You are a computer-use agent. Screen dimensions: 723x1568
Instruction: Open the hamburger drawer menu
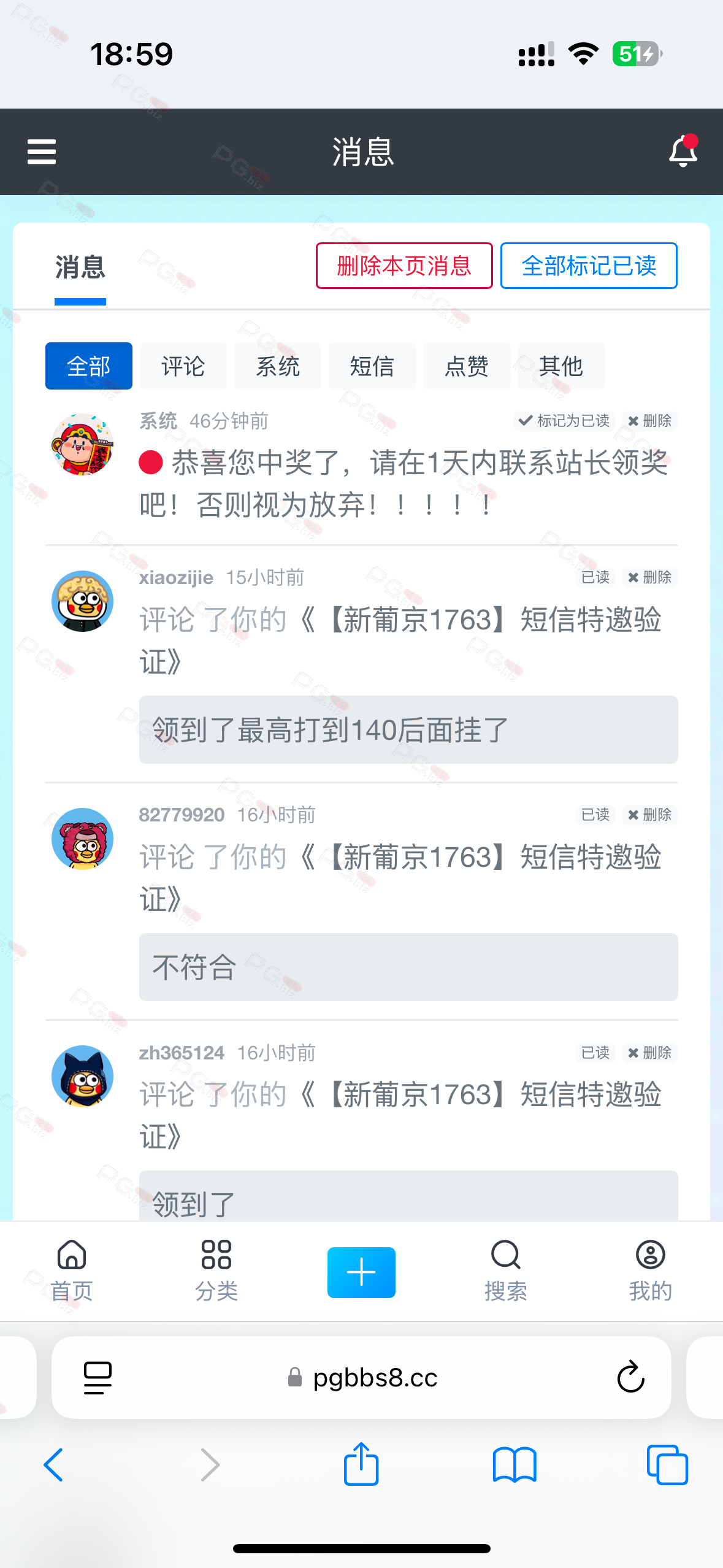pyautogui.click(x=42, y=152)
